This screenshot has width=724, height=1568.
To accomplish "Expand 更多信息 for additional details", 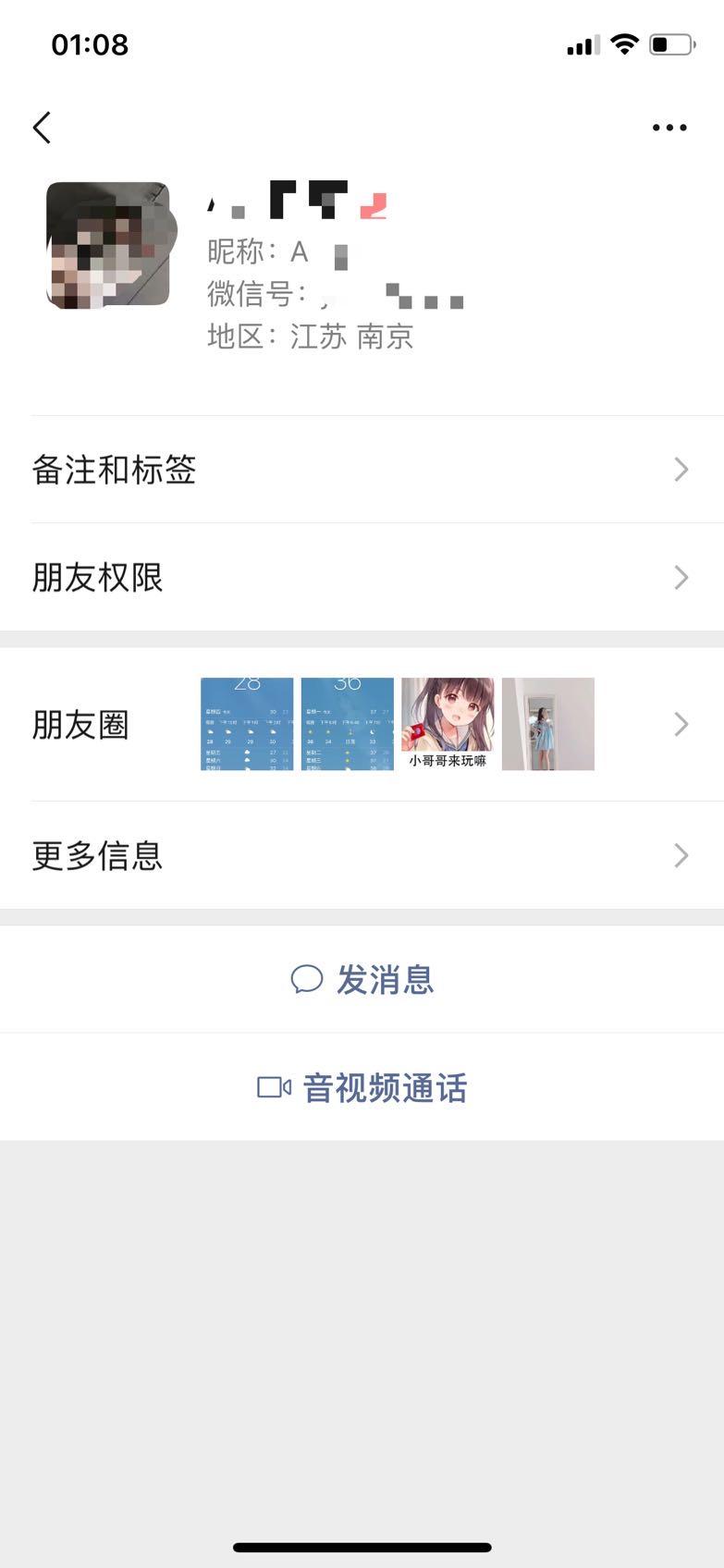I will pyautogui.click(x=681, y=855).
